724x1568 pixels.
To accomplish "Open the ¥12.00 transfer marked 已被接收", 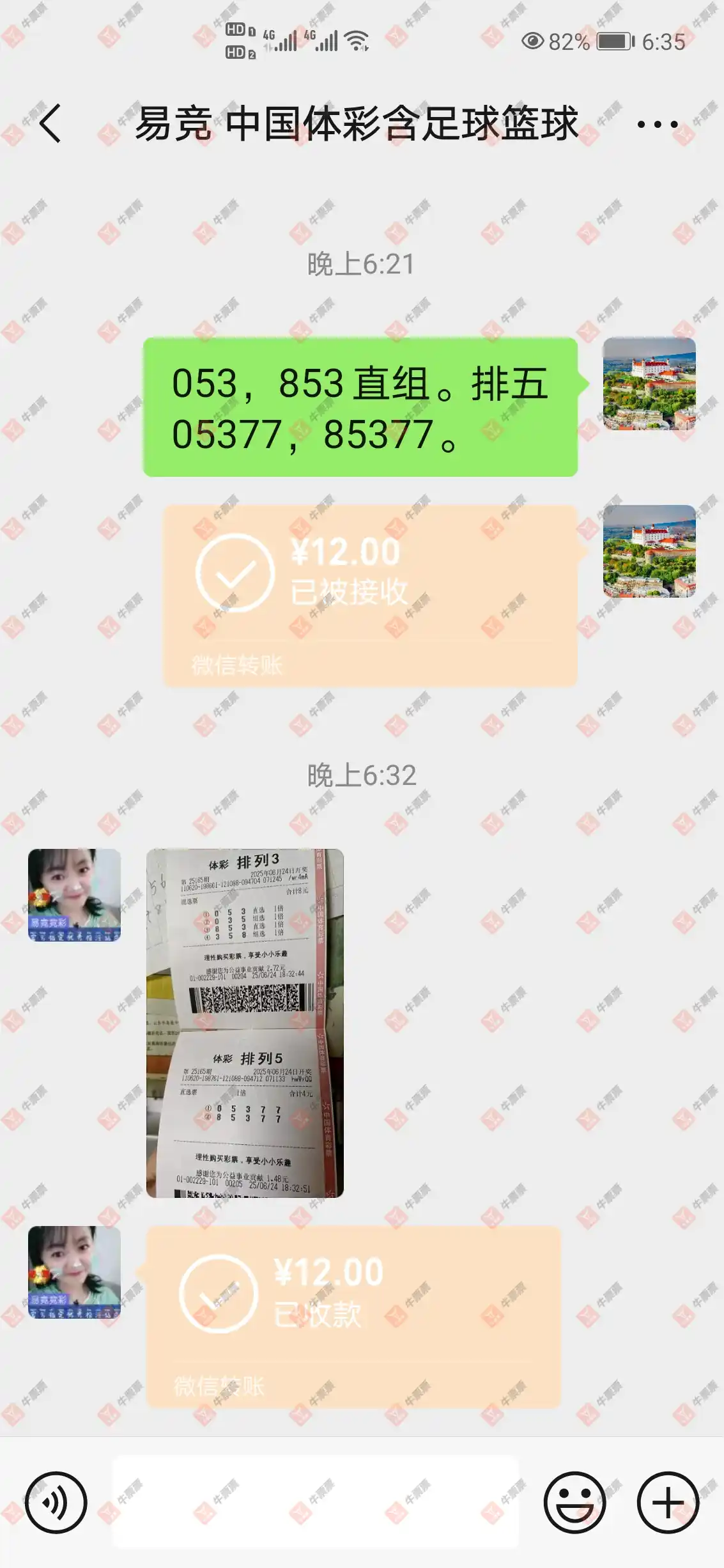I will [x=370, y=596].
